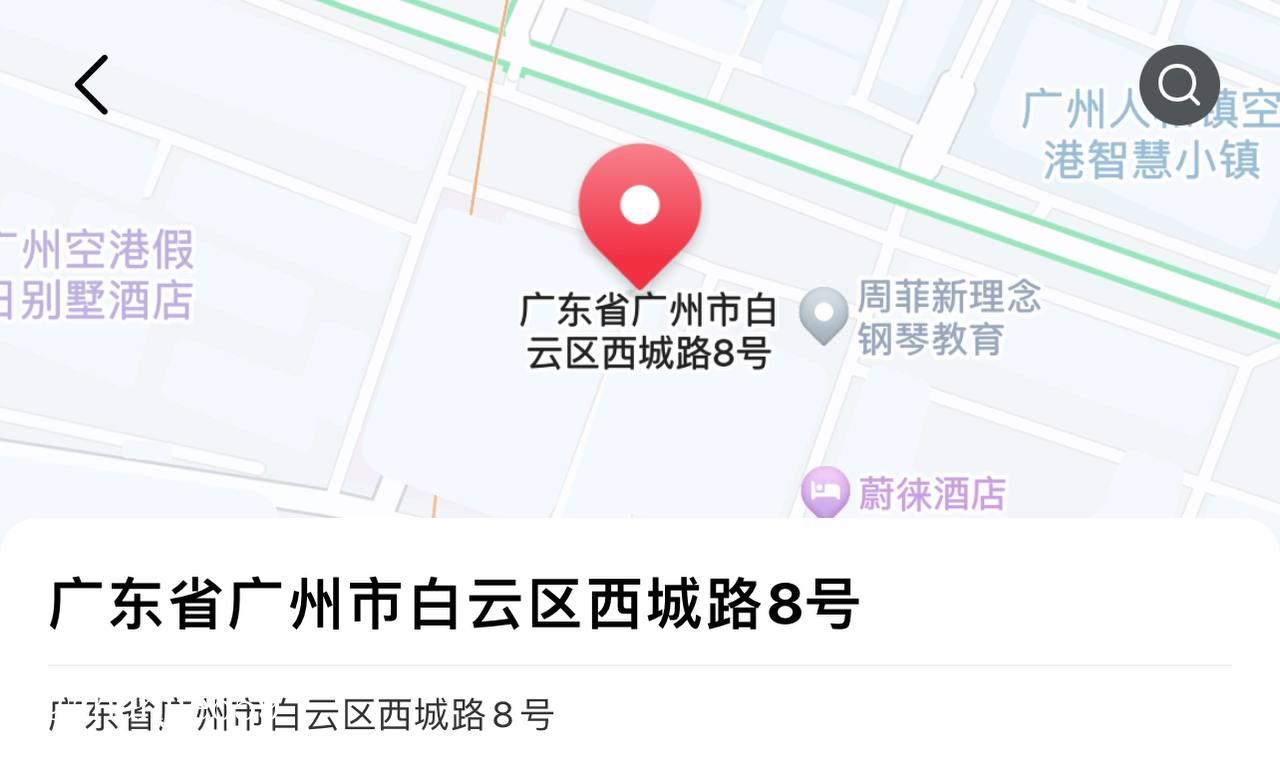Open 周菲新理念钢琴教育 map marker
This screenshot has width=1280, height=757.
tap(824, 315)
